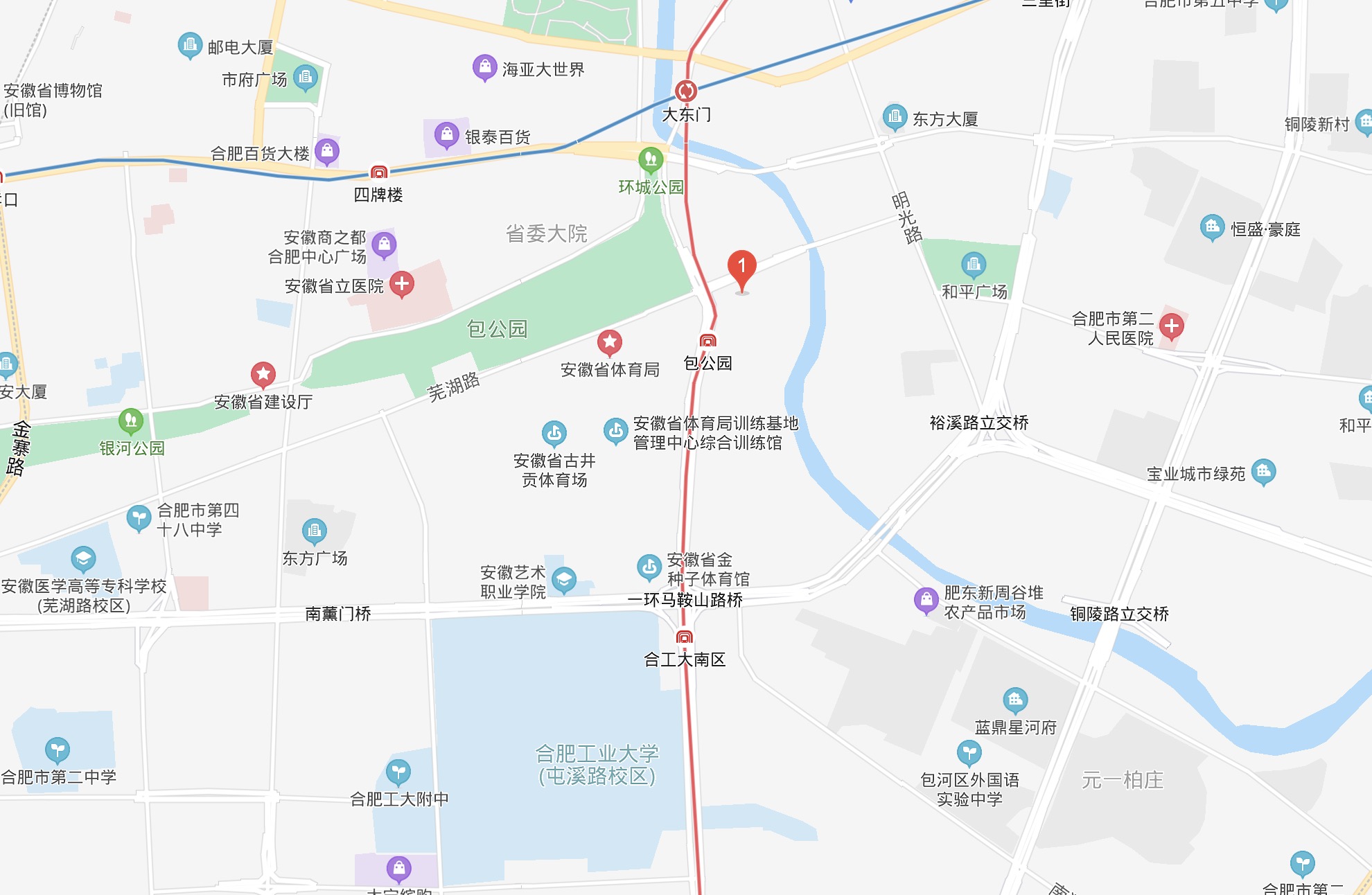Select the 大东门 metro station icon
This screenshot has width=1372, height=895.
click(x=686, y=91)
